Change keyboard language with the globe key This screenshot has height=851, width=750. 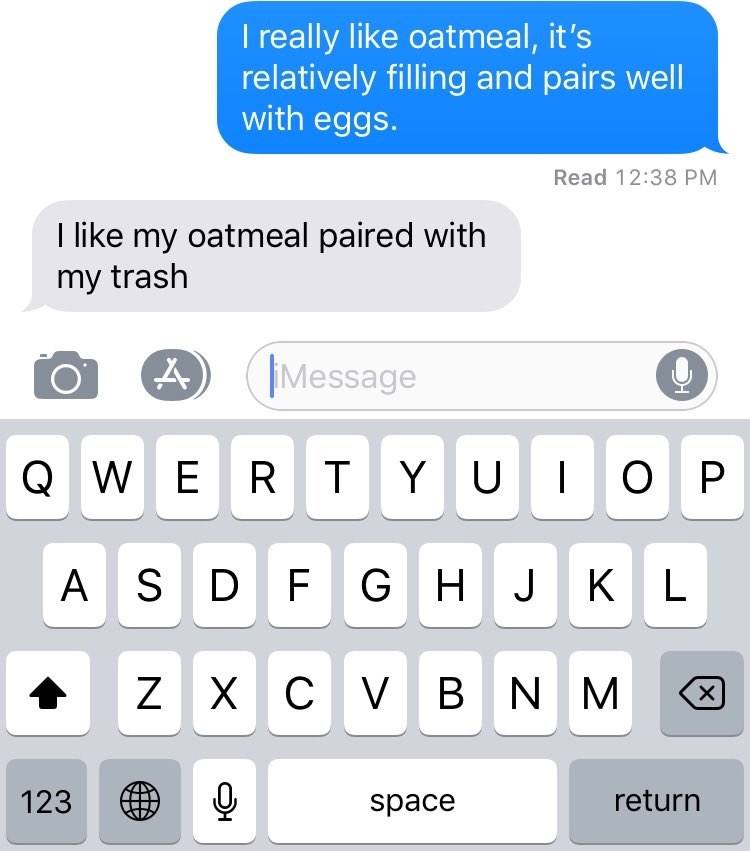click(139, 801)
